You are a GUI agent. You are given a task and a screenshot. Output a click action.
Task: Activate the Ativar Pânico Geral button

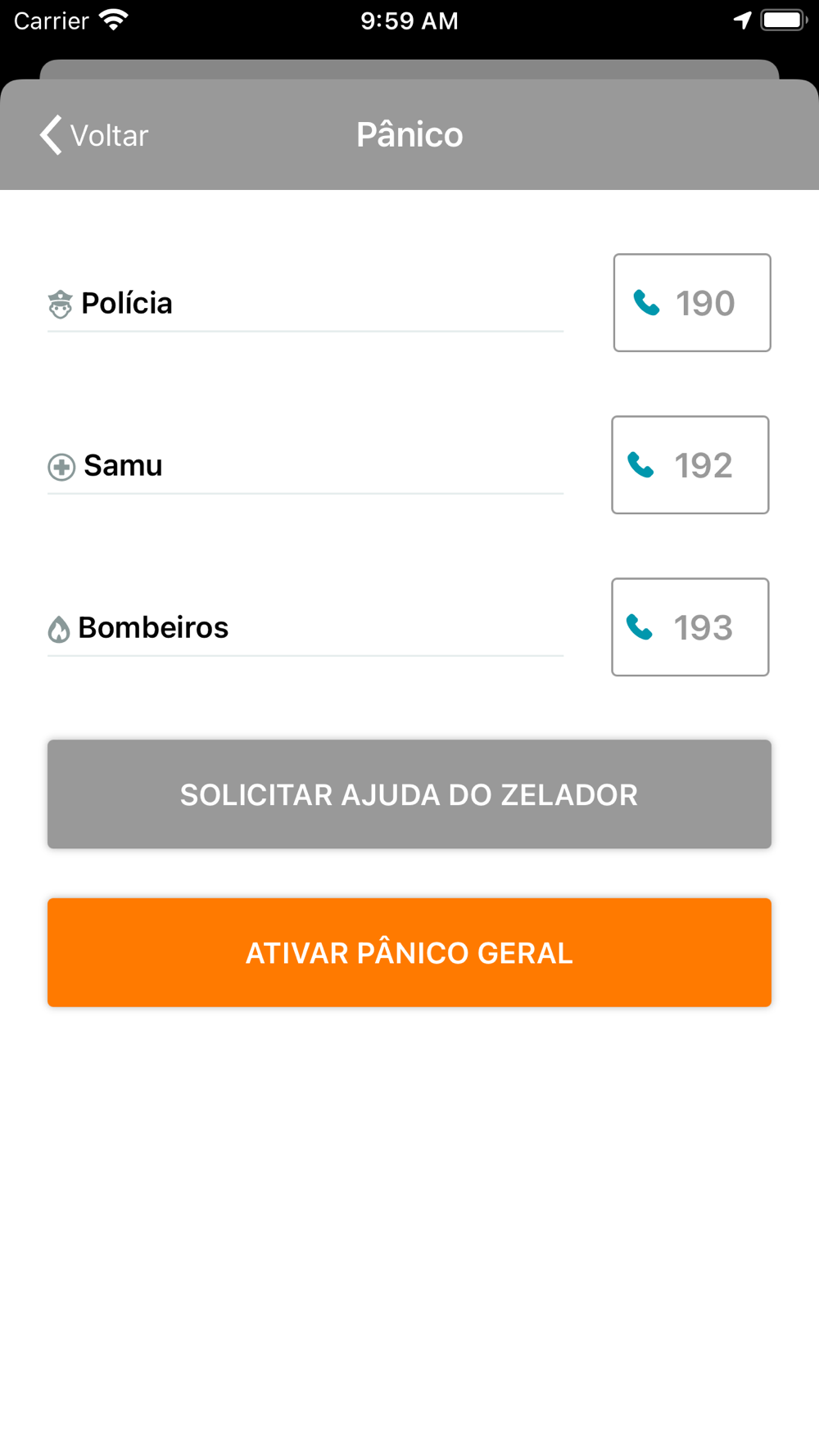click(x=409, y=952)
